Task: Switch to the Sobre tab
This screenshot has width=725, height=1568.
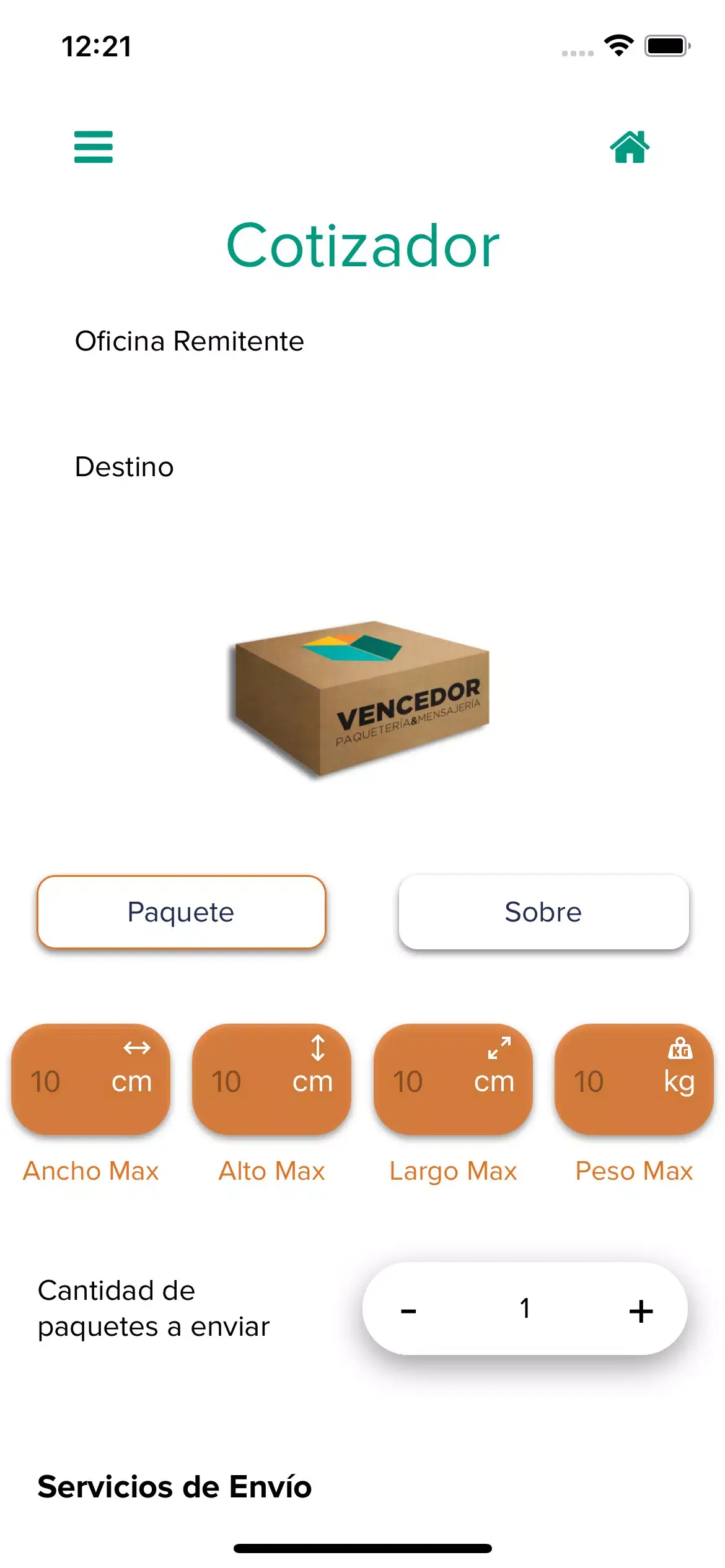Action: pos(543,912)
